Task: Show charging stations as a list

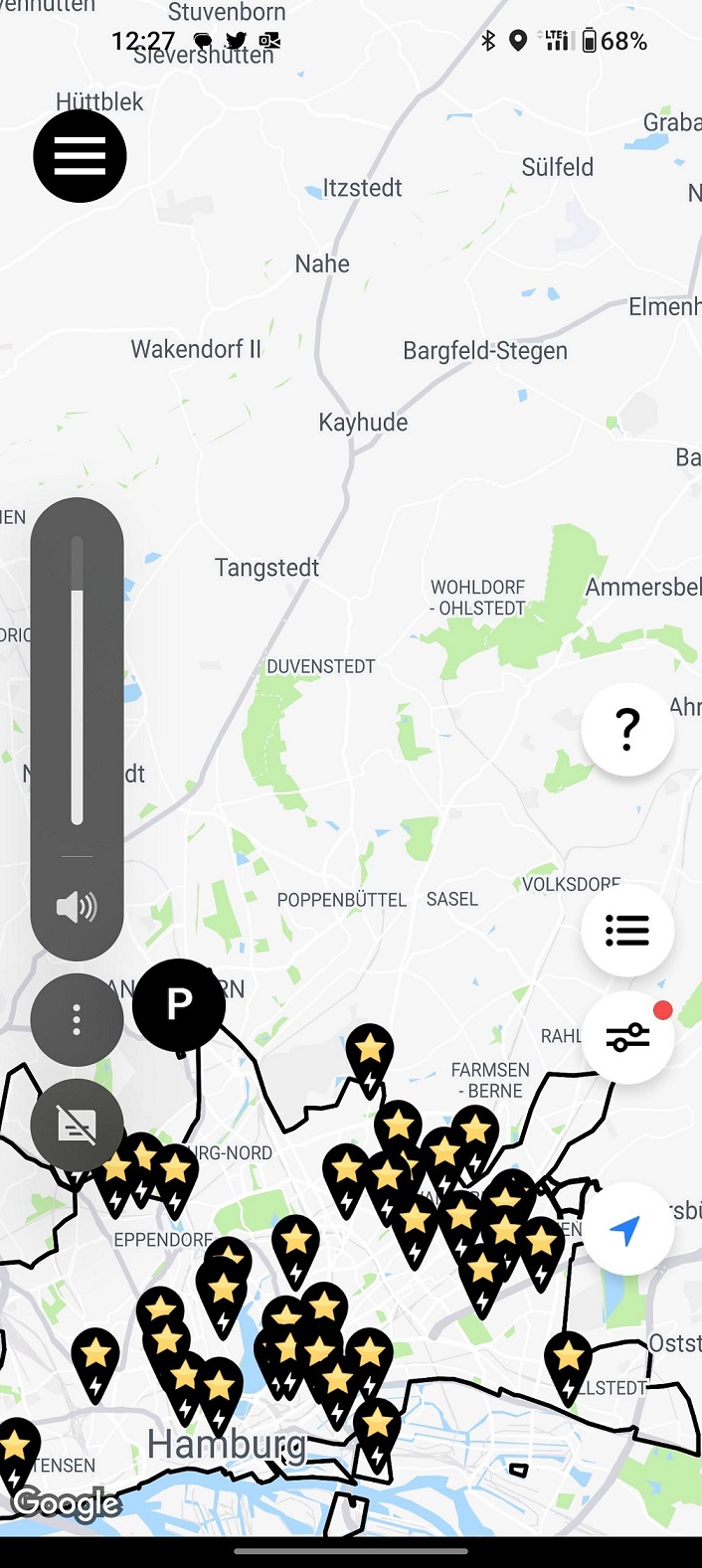Action: (627, 931)
